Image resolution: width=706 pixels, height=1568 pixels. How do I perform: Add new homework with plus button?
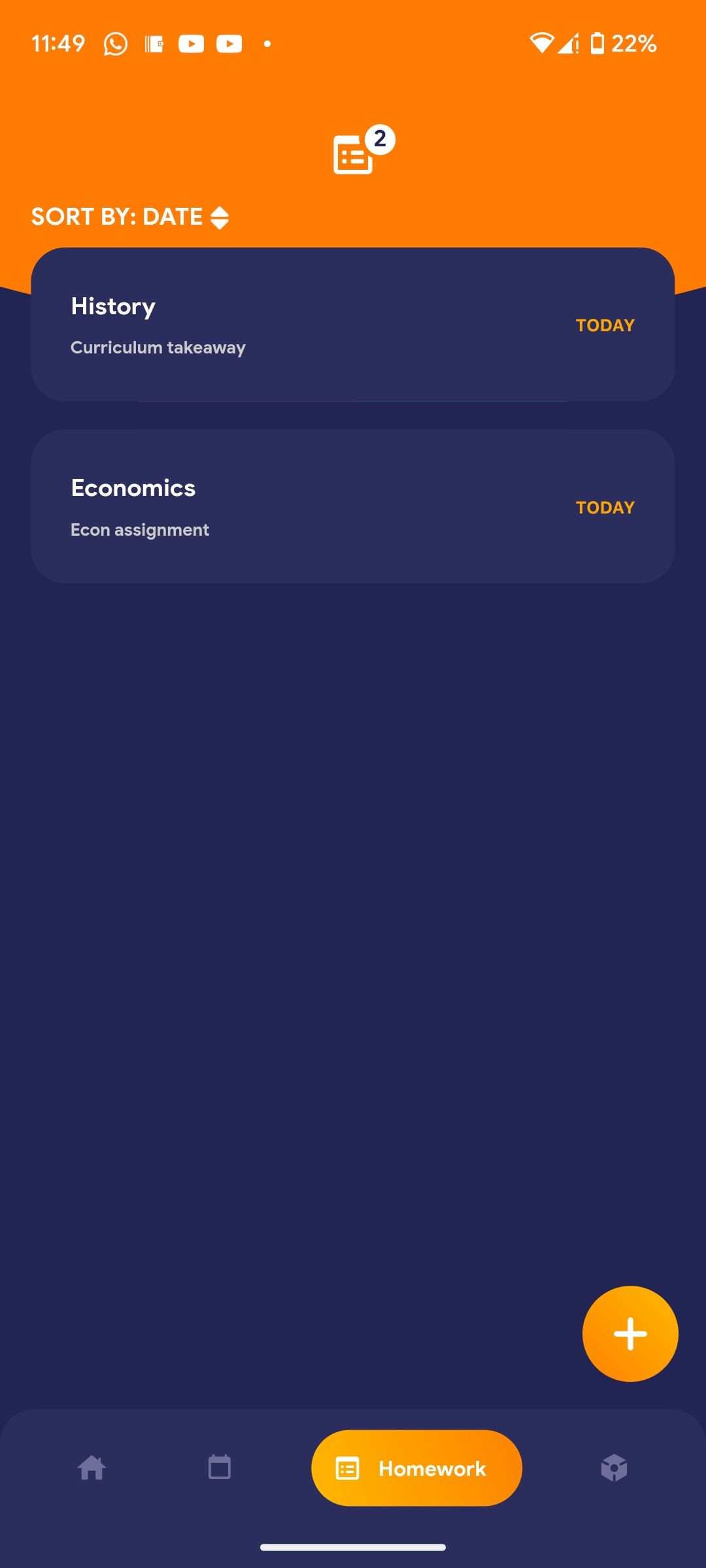click(630, 1334)
